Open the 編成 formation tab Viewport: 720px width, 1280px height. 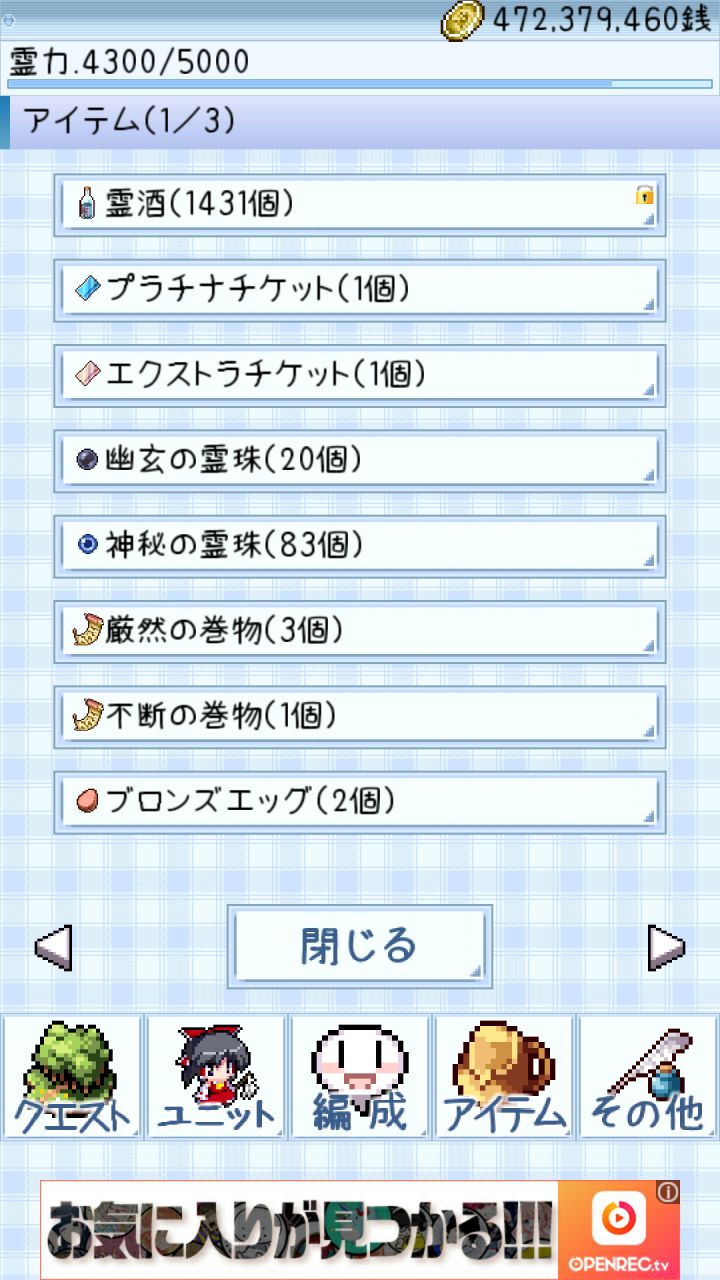click(x=360, y=1077)
